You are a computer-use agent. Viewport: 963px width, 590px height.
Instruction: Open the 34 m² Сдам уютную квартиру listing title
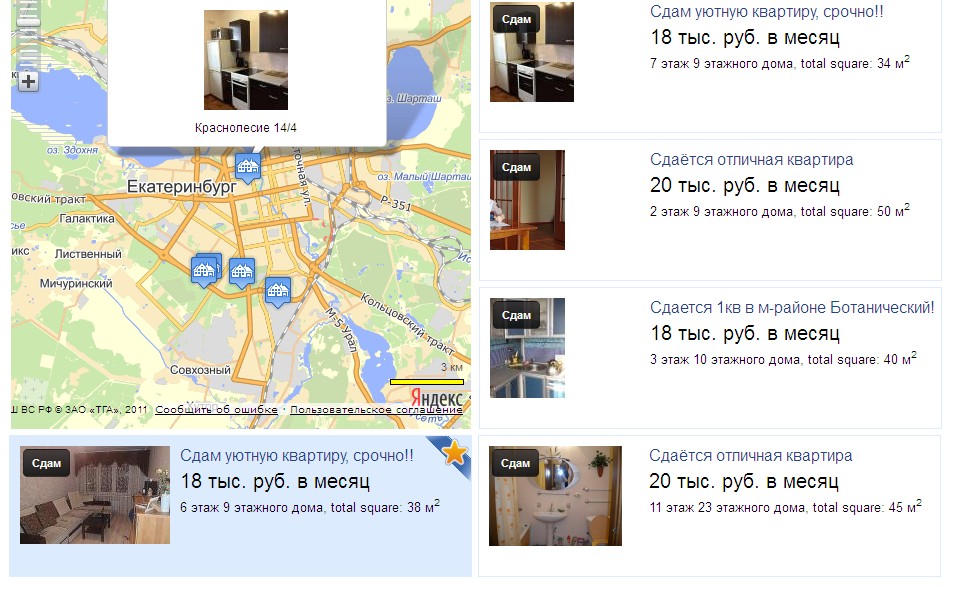(766, 12)
